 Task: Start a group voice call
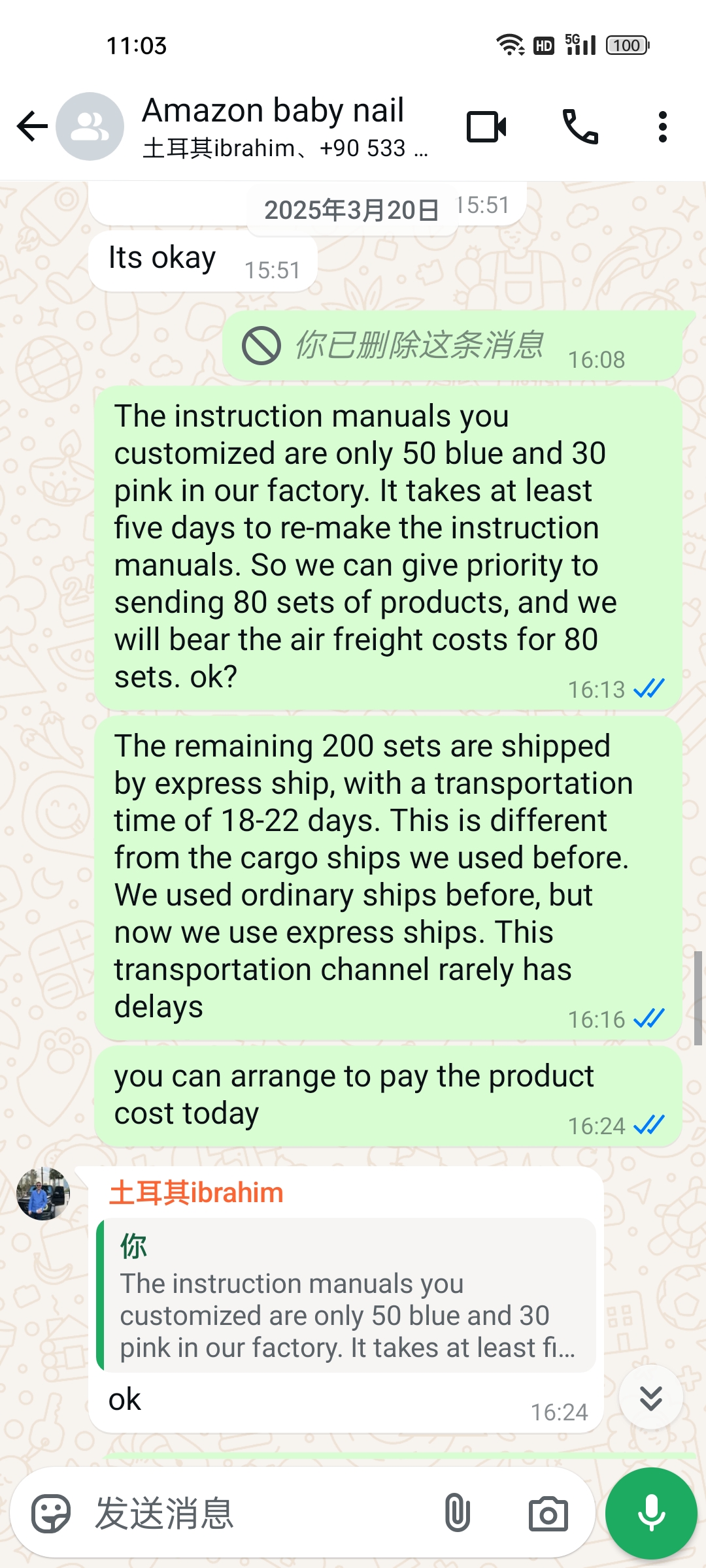click(580, 127)
